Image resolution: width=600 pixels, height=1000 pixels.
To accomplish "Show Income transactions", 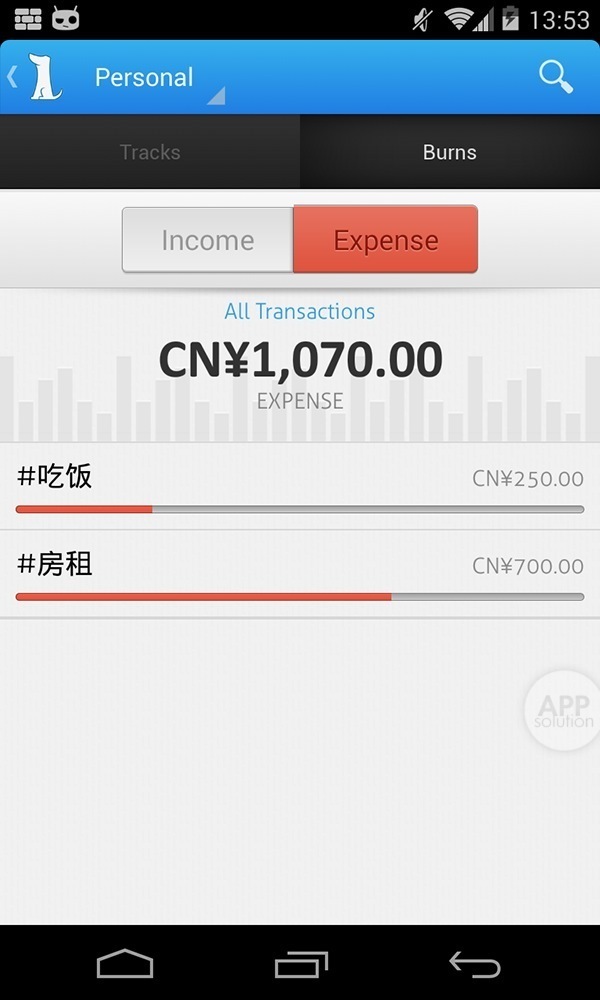I will pyautogui.click(x=208, y=240).
